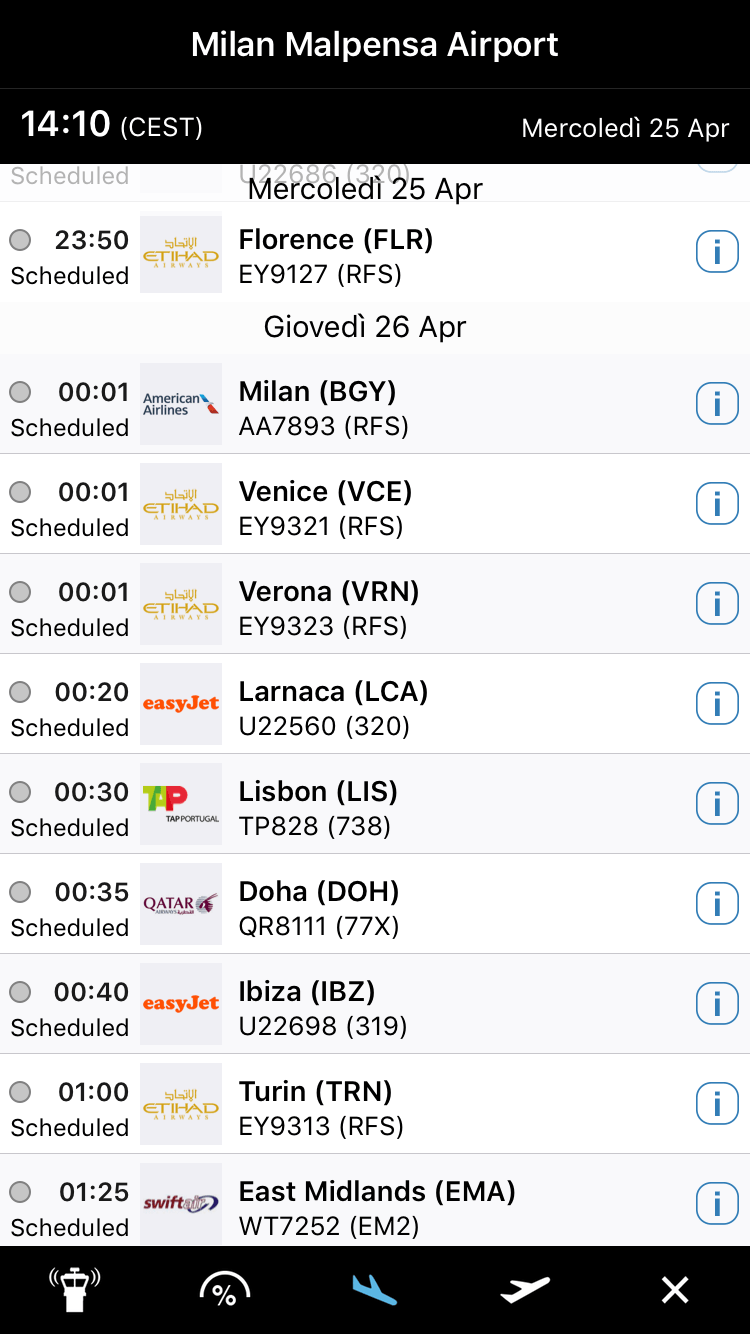This screenshot has width=750, height=1334.
Task: Show info for Ibiza U22698 flight
Action: coord(716,1004)
